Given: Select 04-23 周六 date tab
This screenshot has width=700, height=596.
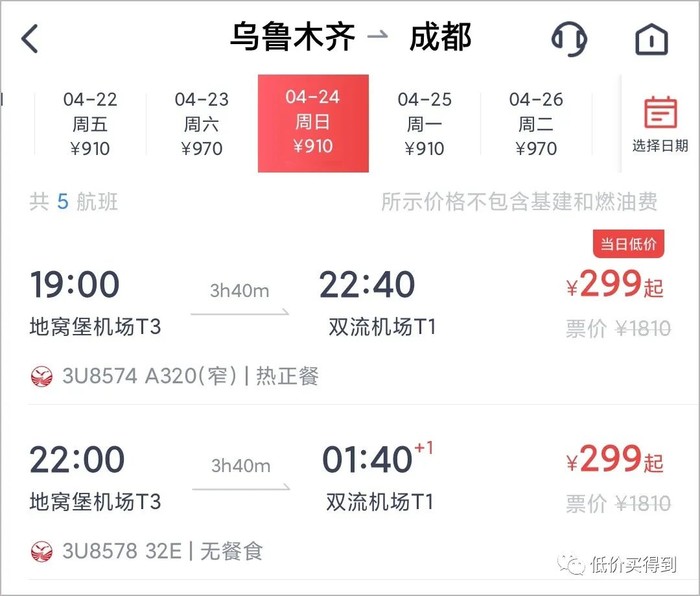Looking at the screenshot, I should 201,124.
